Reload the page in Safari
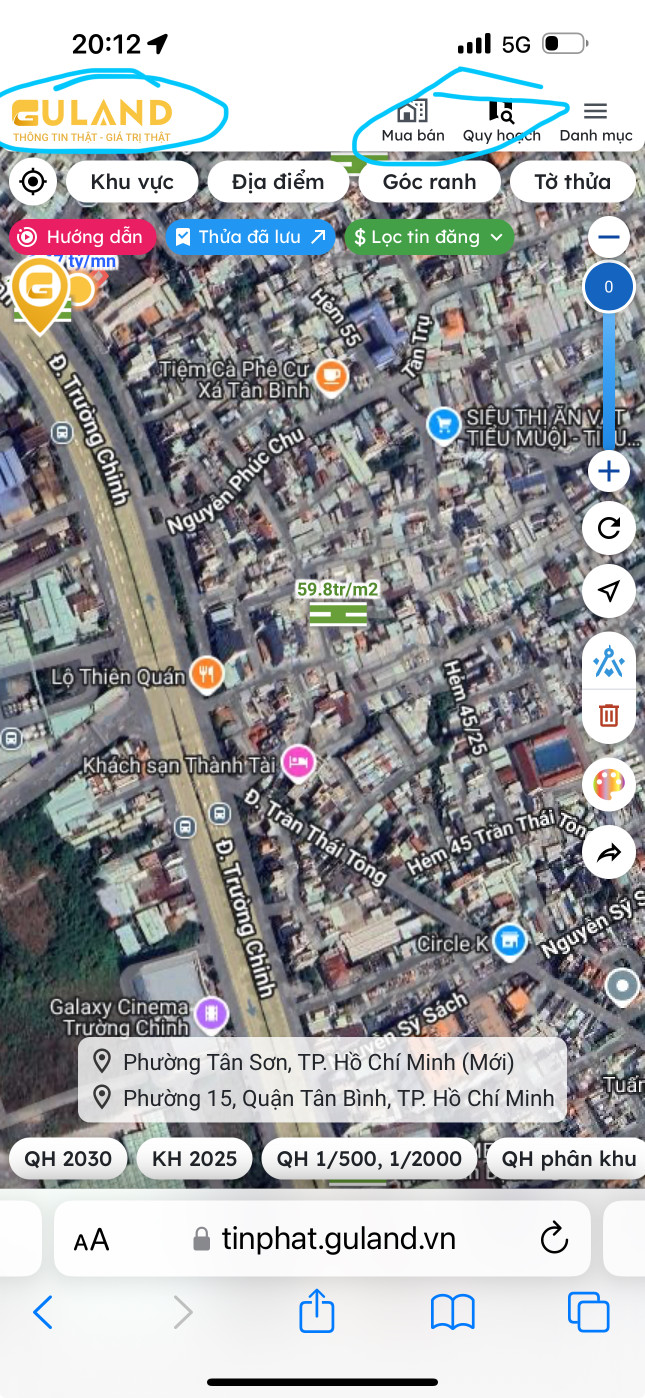Image resolution: width=645 pixels, height=1398 pixels. click(553, 1240)
